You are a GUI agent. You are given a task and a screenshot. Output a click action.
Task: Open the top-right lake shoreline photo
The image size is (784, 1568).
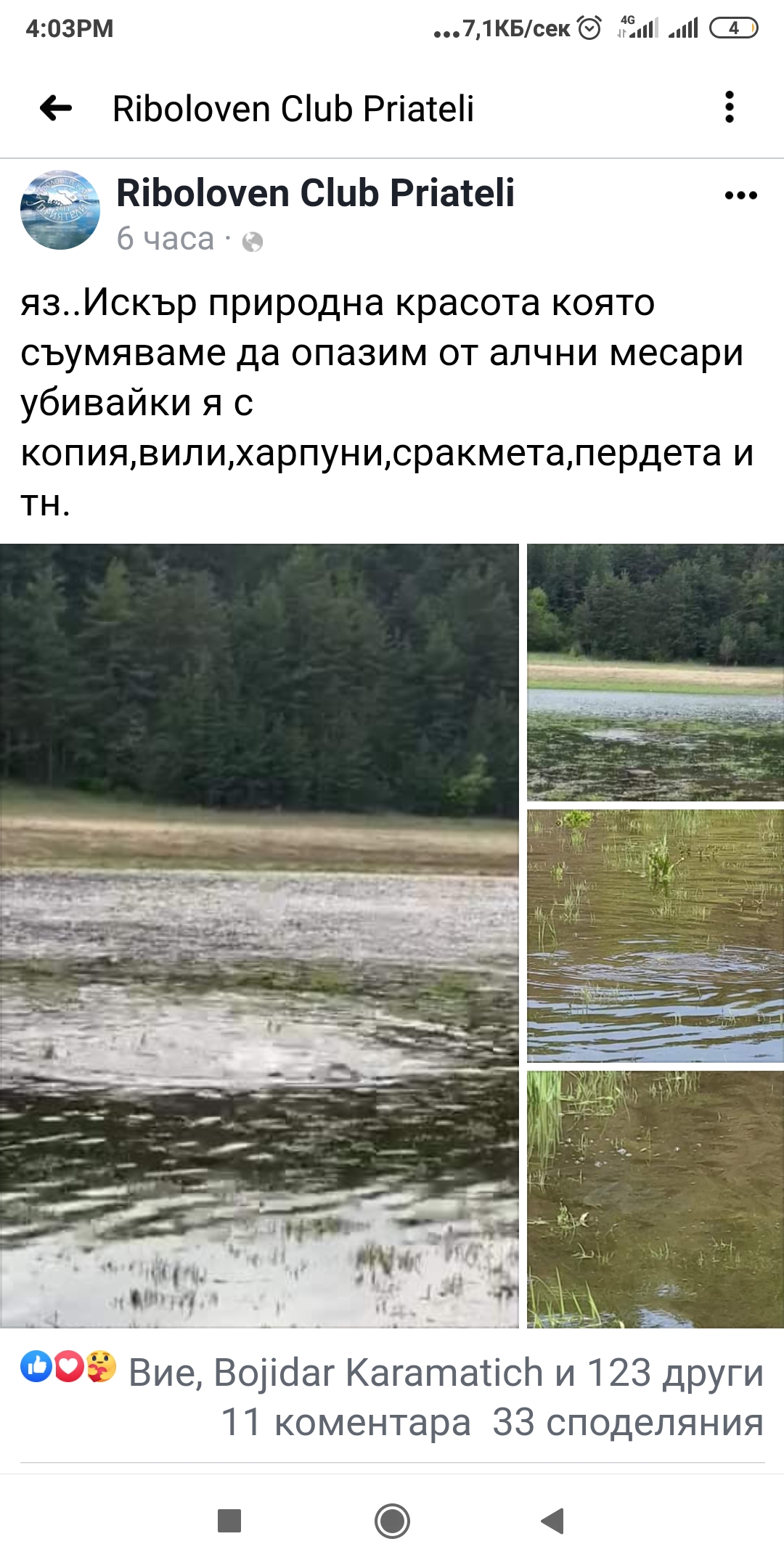click(655, 672)
